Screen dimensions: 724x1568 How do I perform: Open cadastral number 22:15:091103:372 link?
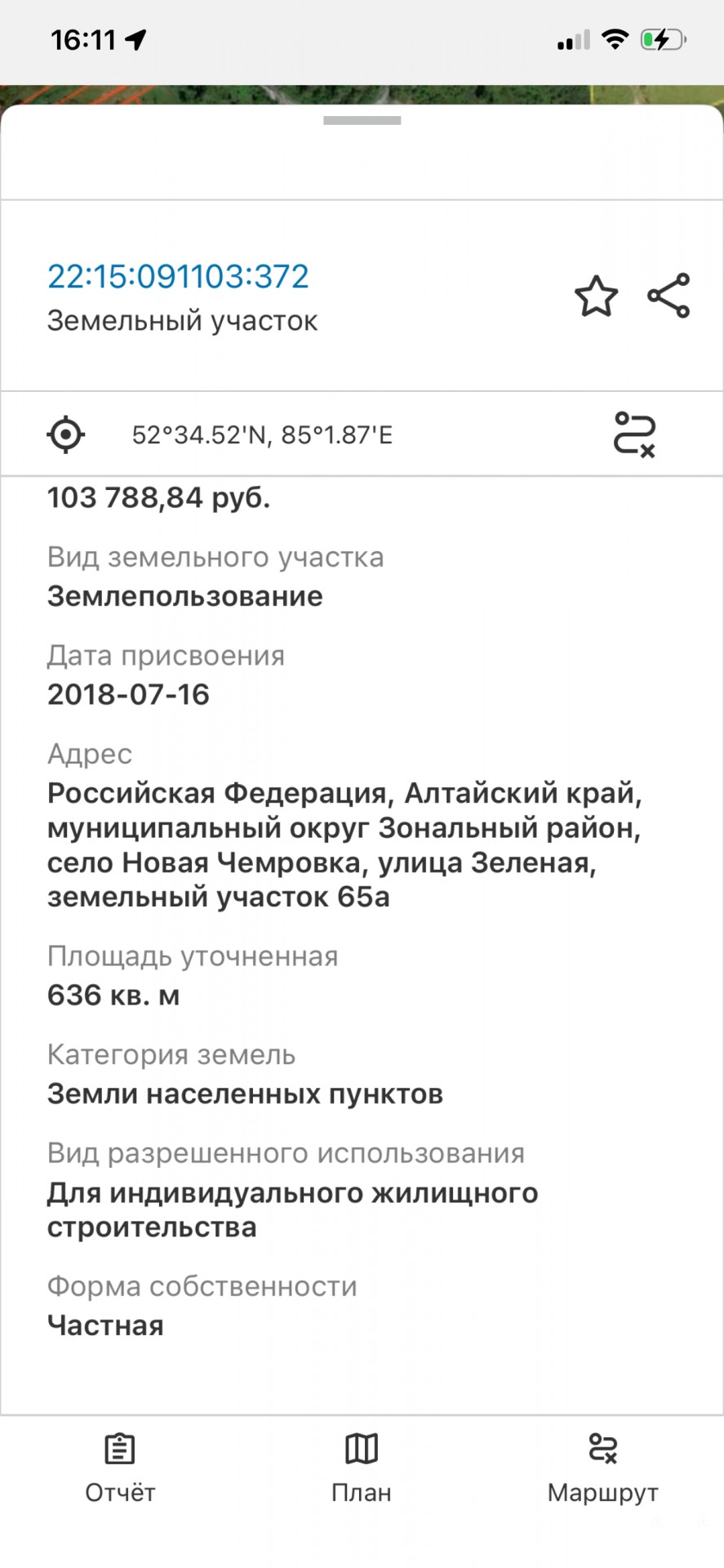pos(178,276)
